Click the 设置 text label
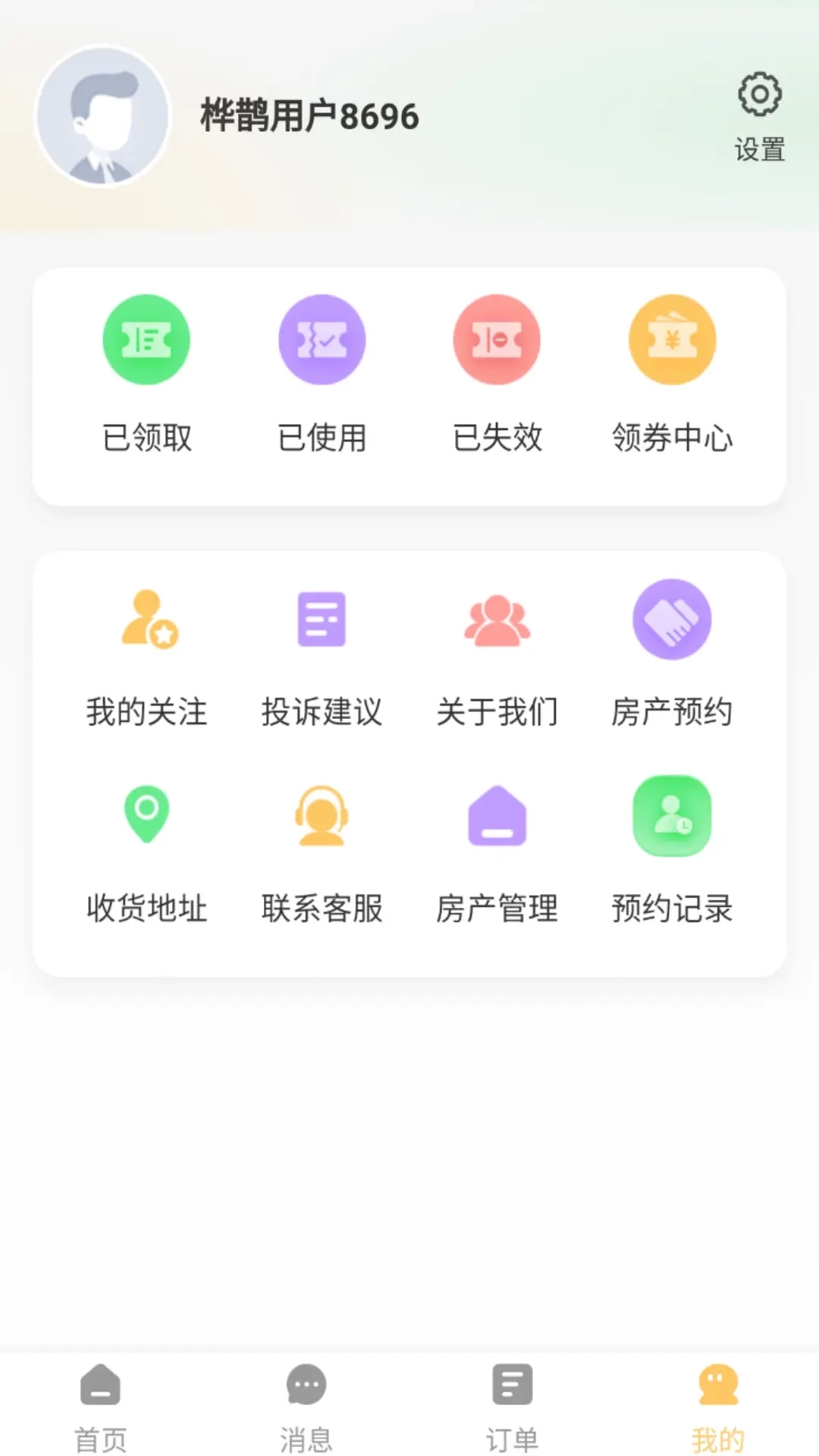 click(x=758, y=149)
